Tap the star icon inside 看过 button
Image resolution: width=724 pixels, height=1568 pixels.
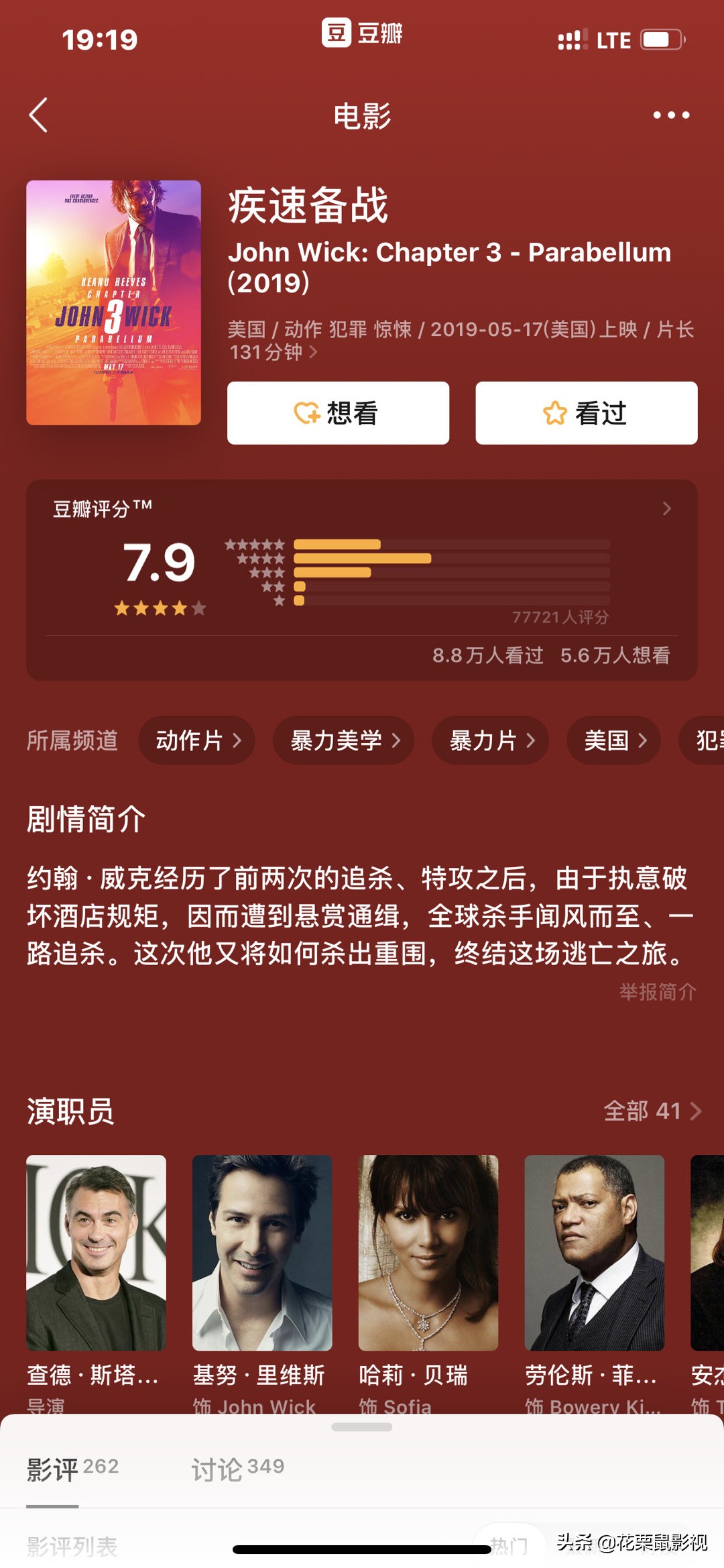(554, 413)
